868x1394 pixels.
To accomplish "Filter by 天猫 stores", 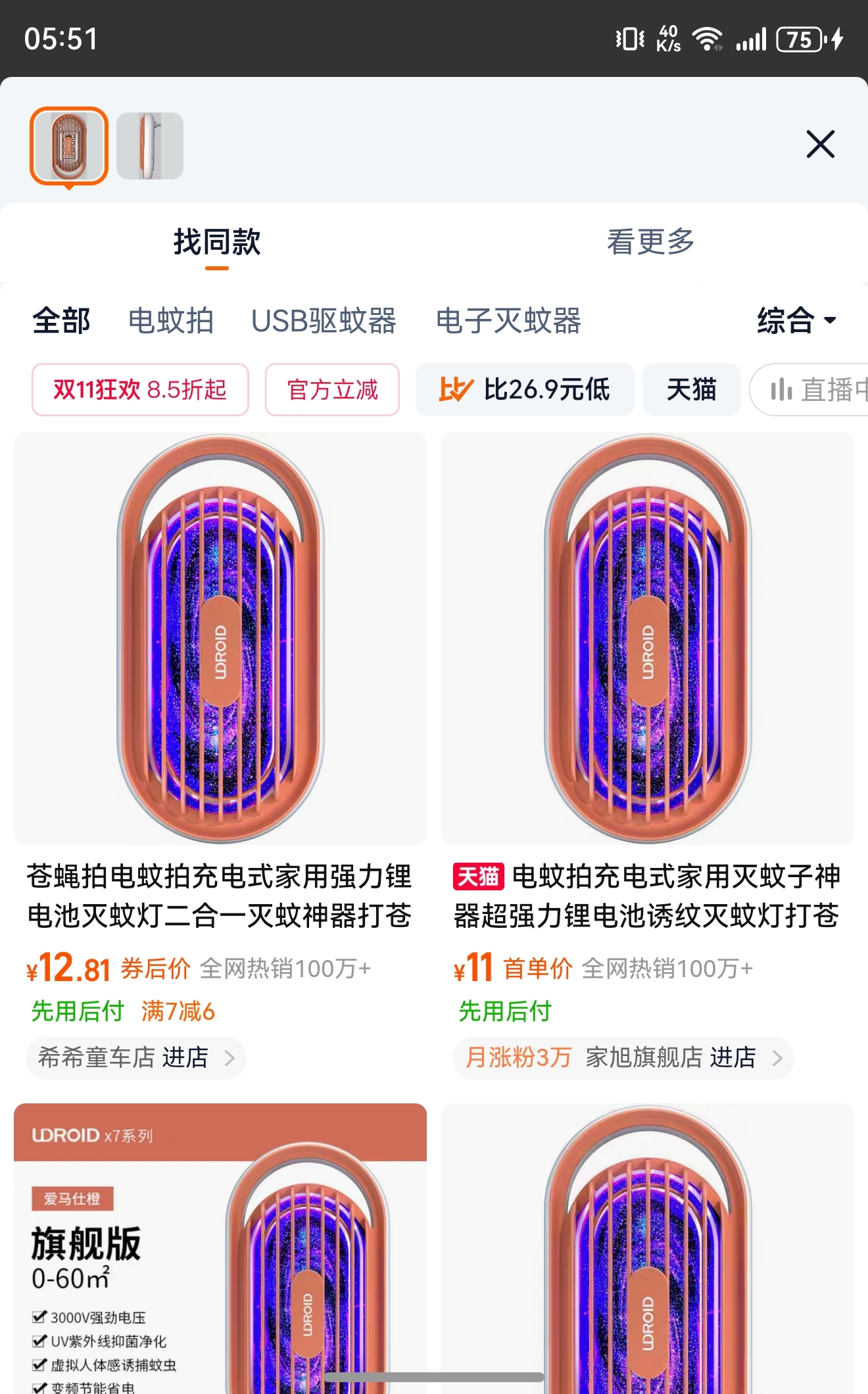I will tap(691, 389).
